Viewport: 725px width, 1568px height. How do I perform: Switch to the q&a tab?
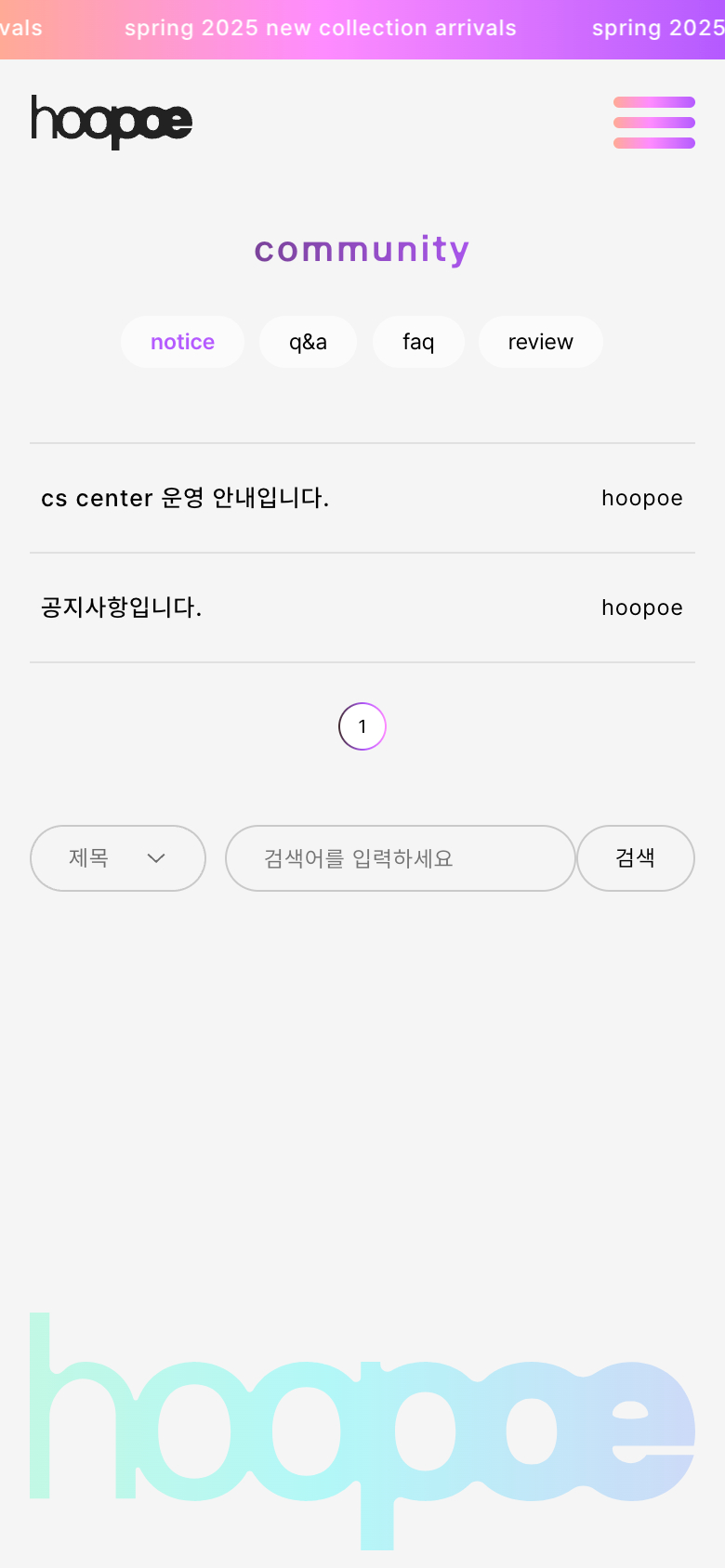pyautogui.click(x=308, y=342)
